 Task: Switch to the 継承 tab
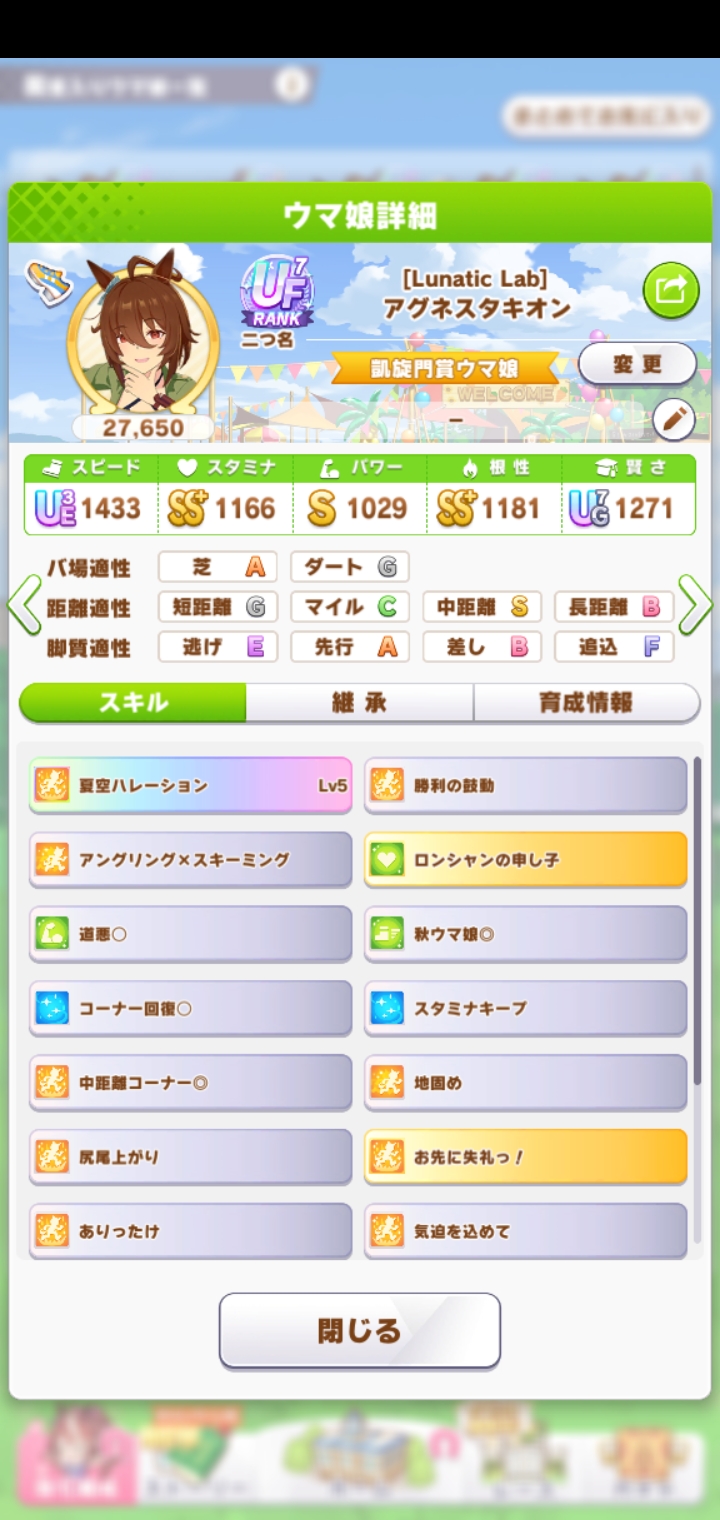tap(359, 702)
